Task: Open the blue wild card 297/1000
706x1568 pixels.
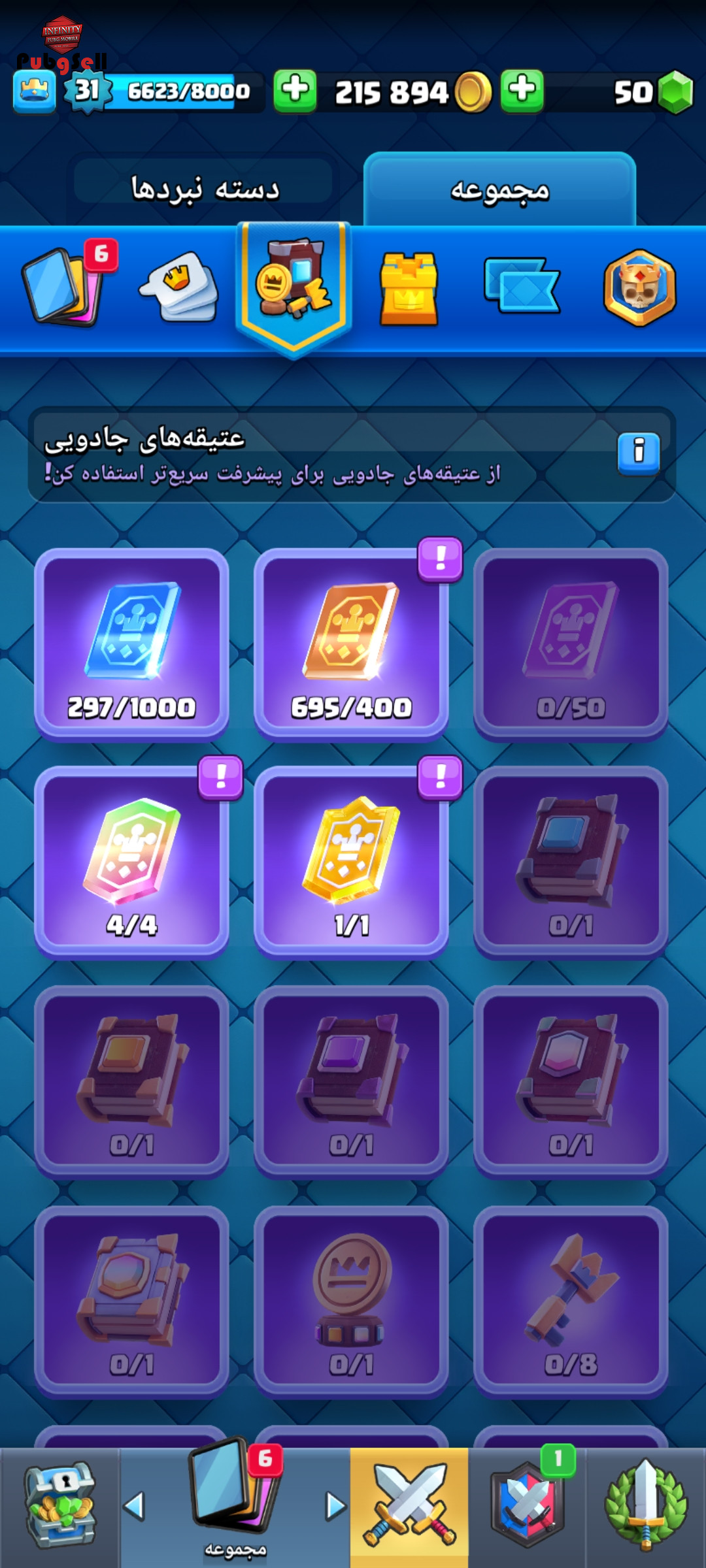Action: pos(131,644)
